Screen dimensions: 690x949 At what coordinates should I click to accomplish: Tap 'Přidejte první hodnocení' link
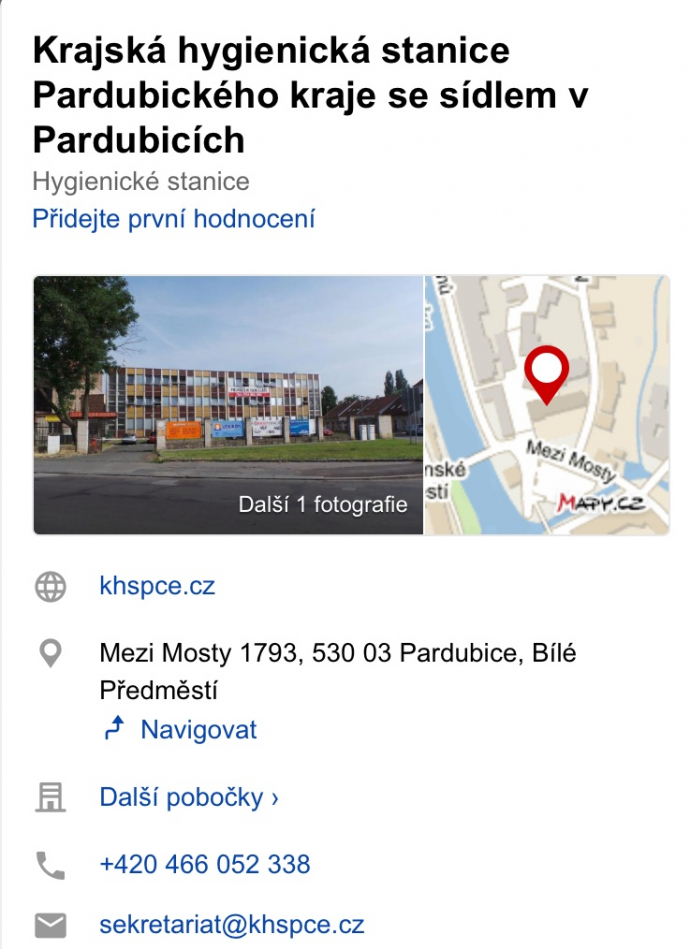pyautogui.click(x=174, y=218)
